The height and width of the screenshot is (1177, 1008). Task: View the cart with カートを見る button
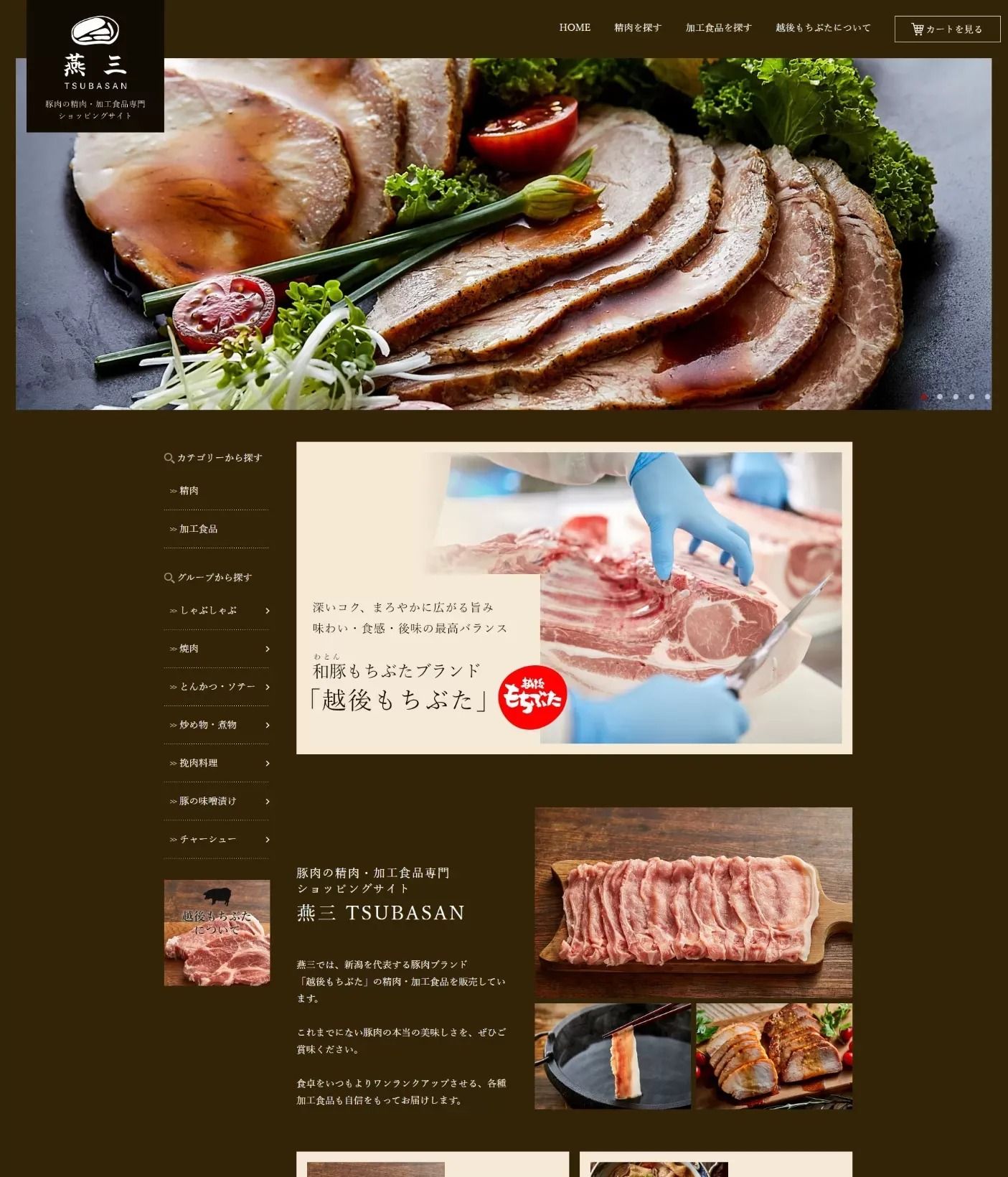[x=947, y=29]
